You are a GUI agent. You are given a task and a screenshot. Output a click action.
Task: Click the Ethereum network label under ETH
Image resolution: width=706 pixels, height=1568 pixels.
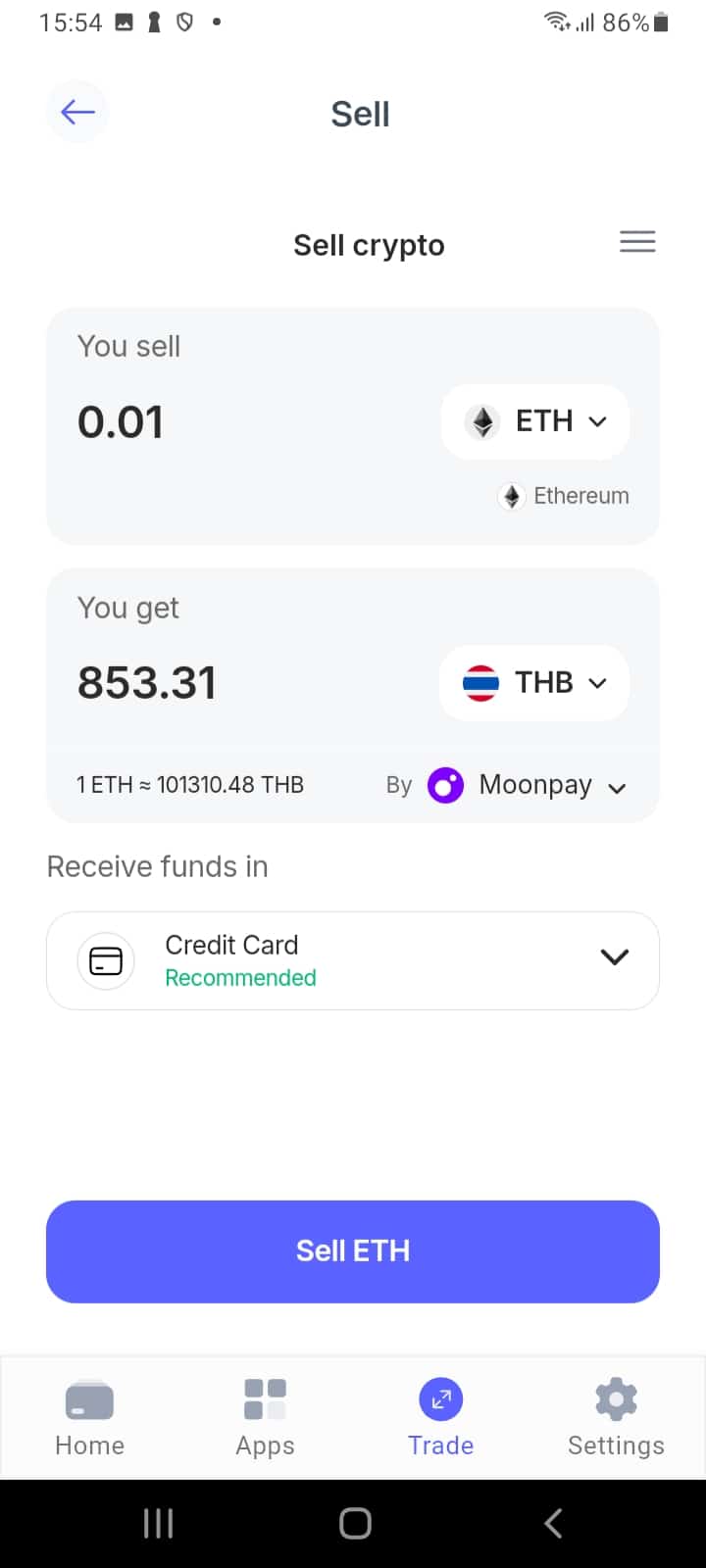[564, 496]
